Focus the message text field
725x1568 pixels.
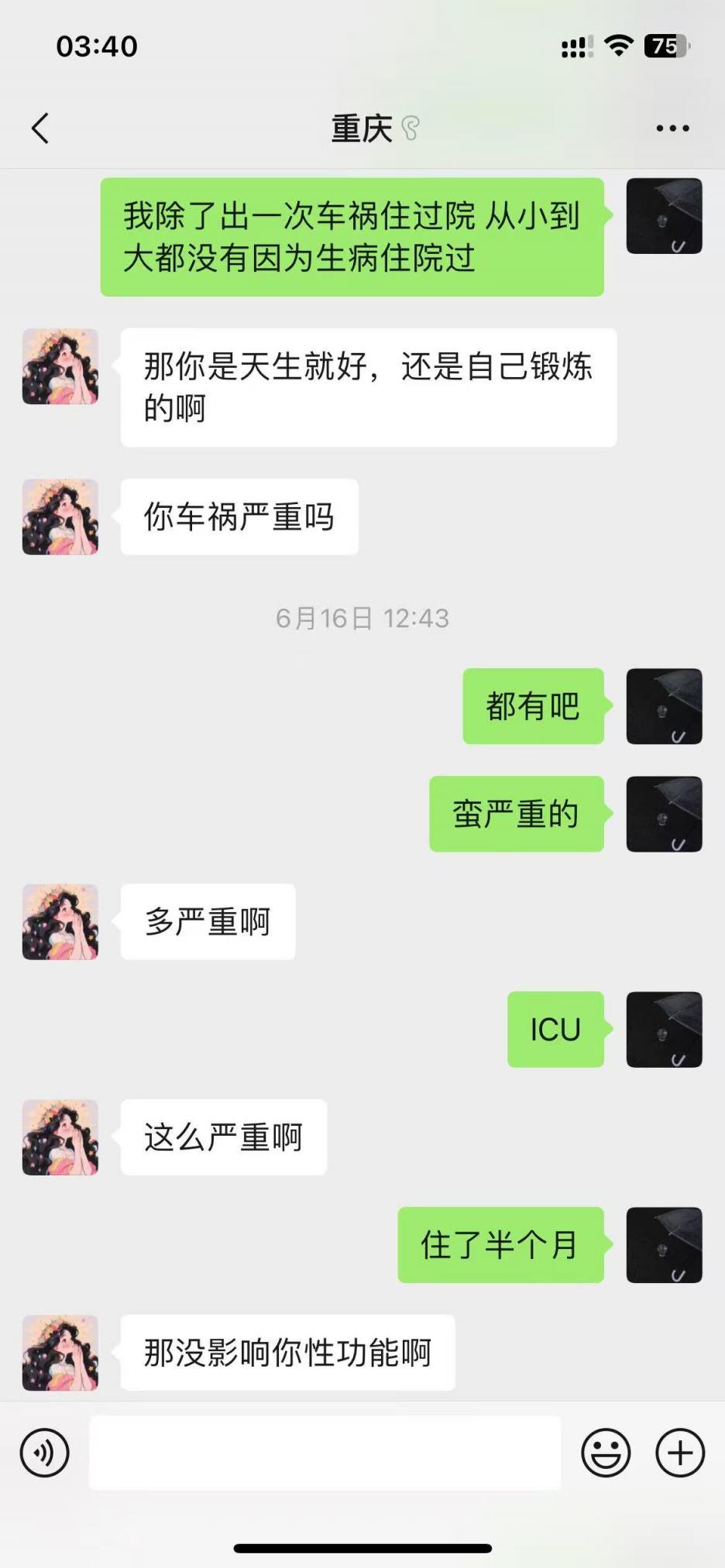tap(325, 1453)
